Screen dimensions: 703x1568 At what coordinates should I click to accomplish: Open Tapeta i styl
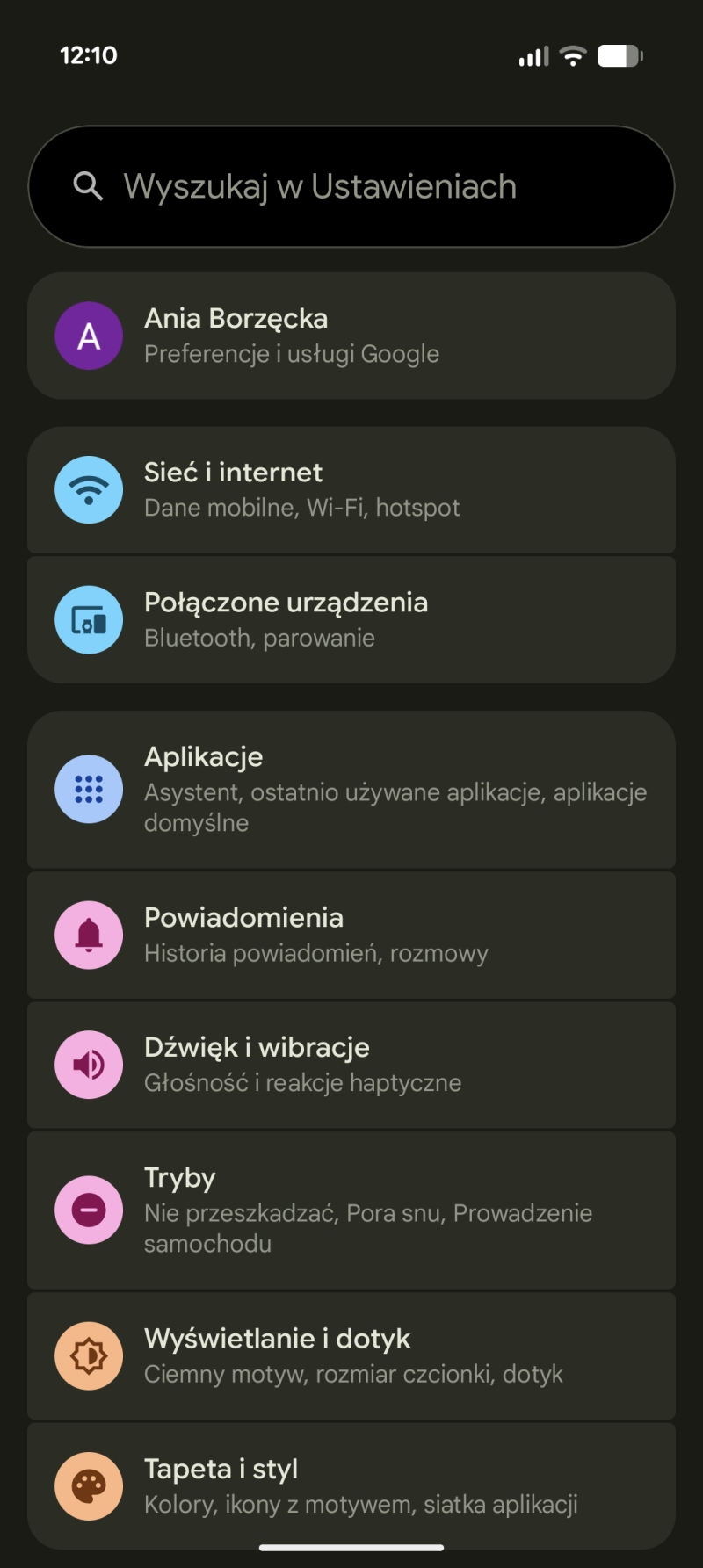351,1485
